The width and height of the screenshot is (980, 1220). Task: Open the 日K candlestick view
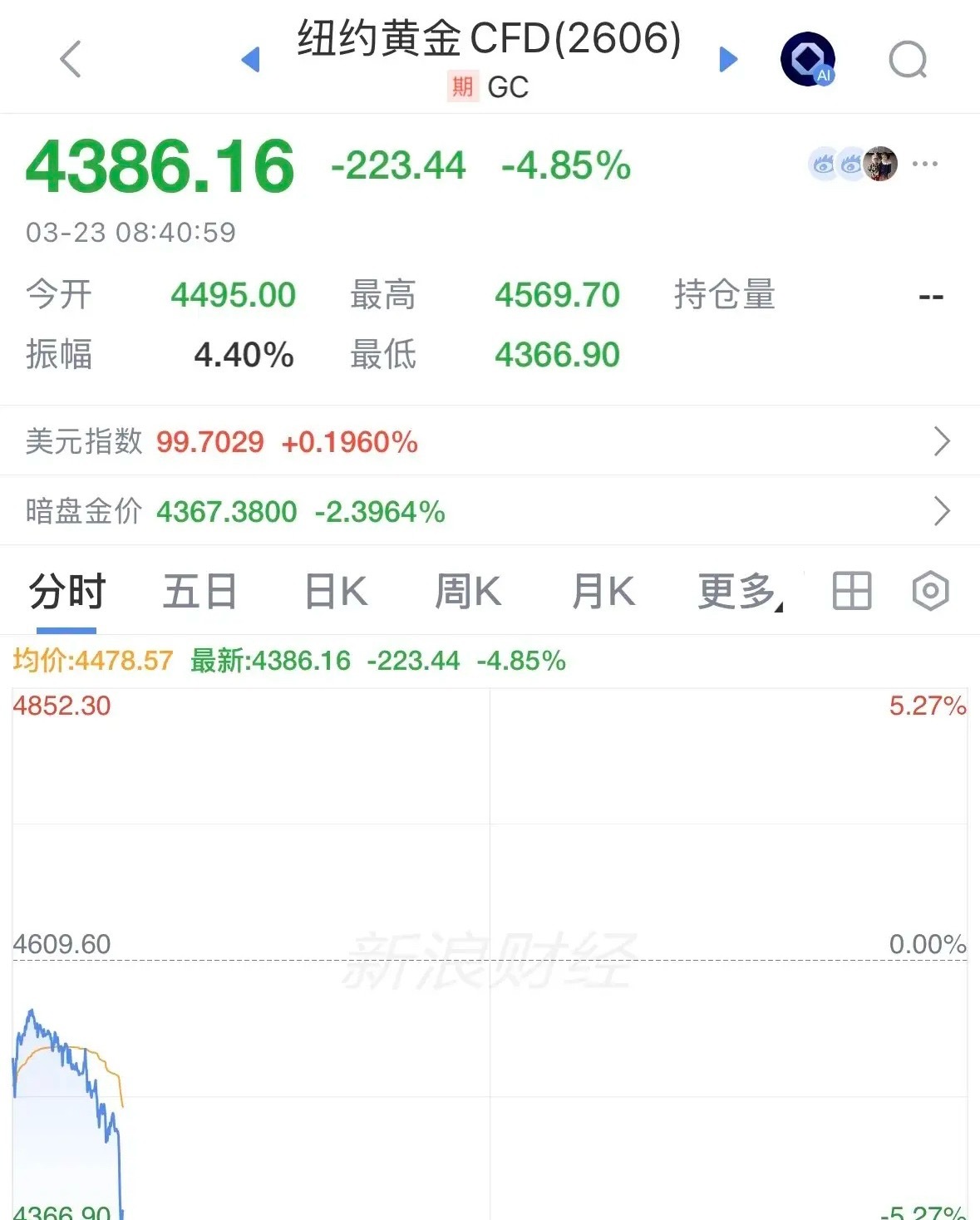[336, 590]
